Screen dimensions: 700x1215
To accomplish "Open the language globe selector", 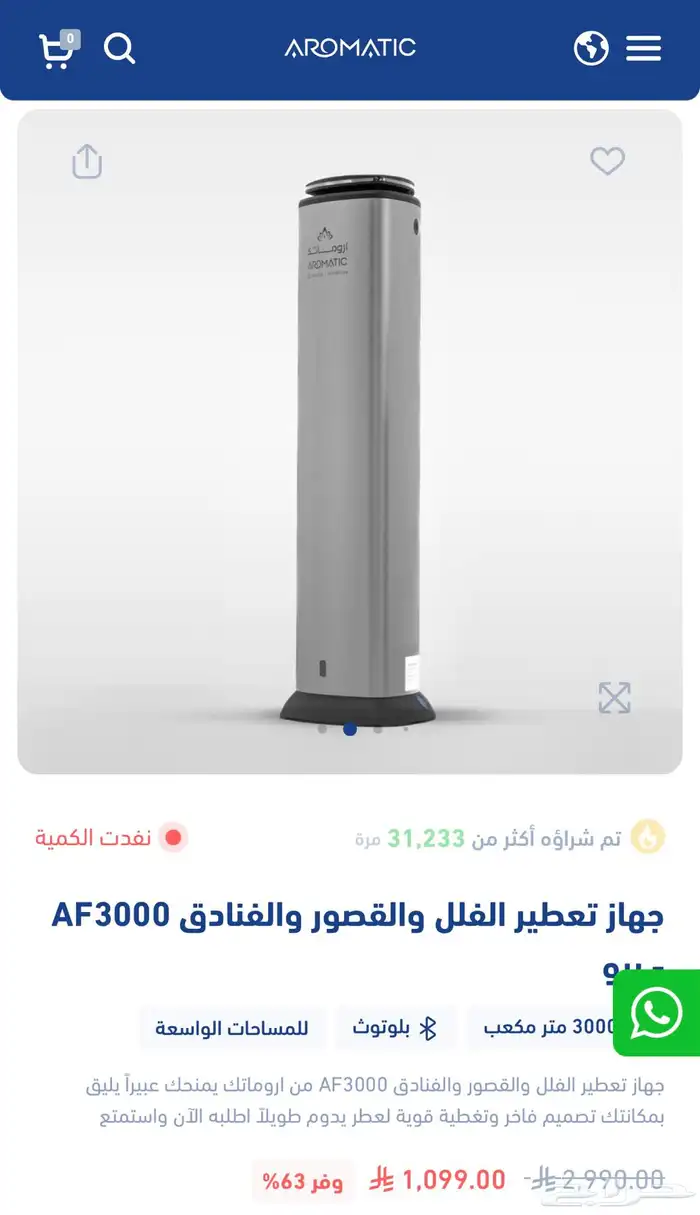I will [591, 48].
